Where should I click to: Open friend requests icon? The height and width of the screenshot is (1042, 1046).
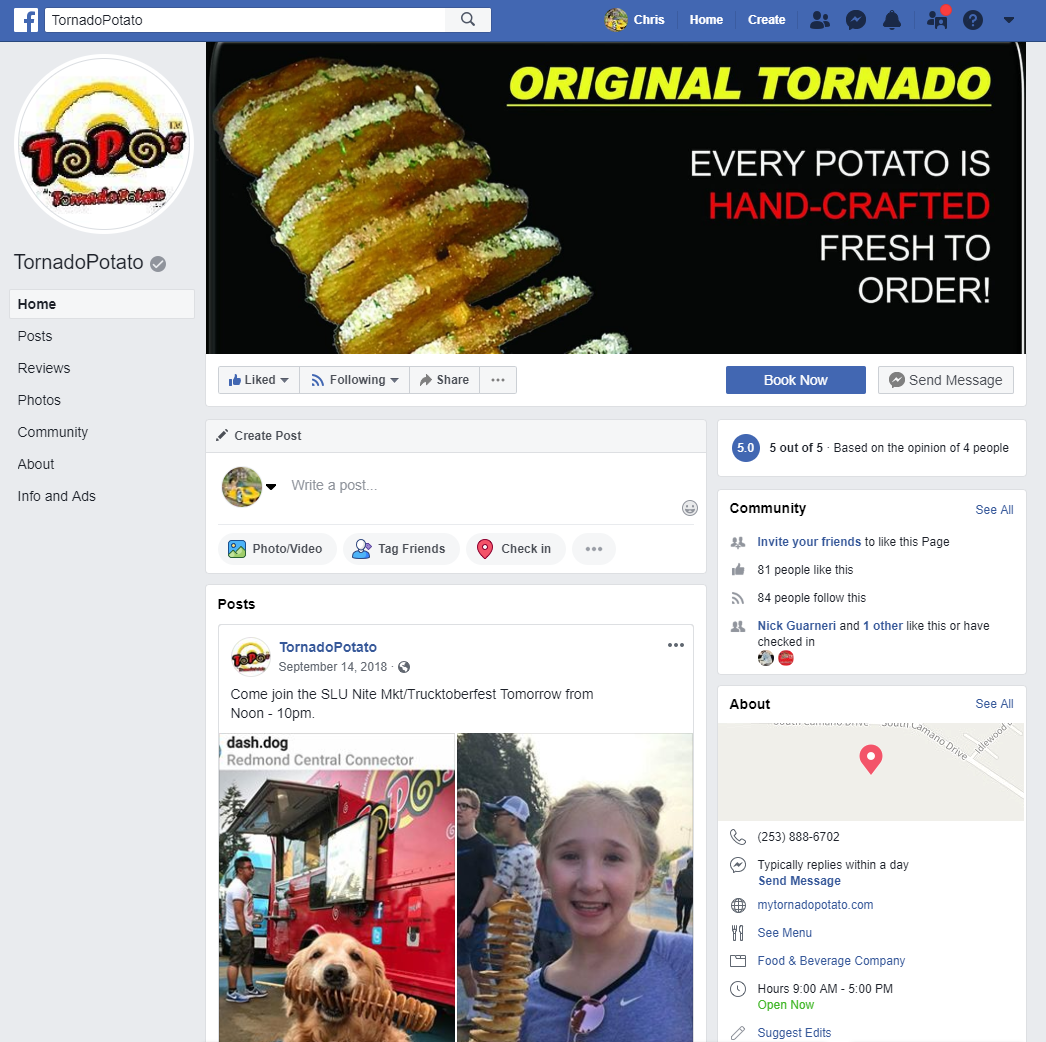pyautogui.click(x=820, y=20)
